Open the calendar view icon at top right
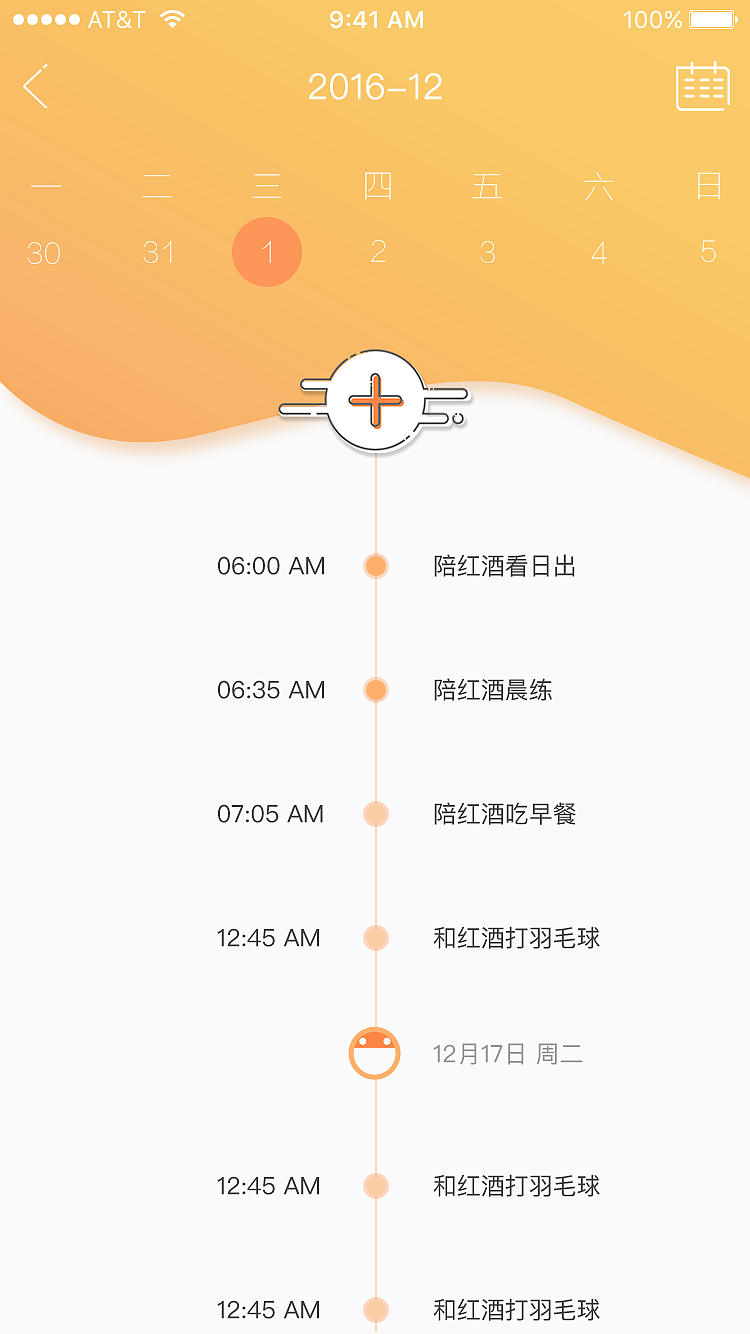Image resolution: width=750 pixels, height=1334 pixels. [x=702, y=86]
